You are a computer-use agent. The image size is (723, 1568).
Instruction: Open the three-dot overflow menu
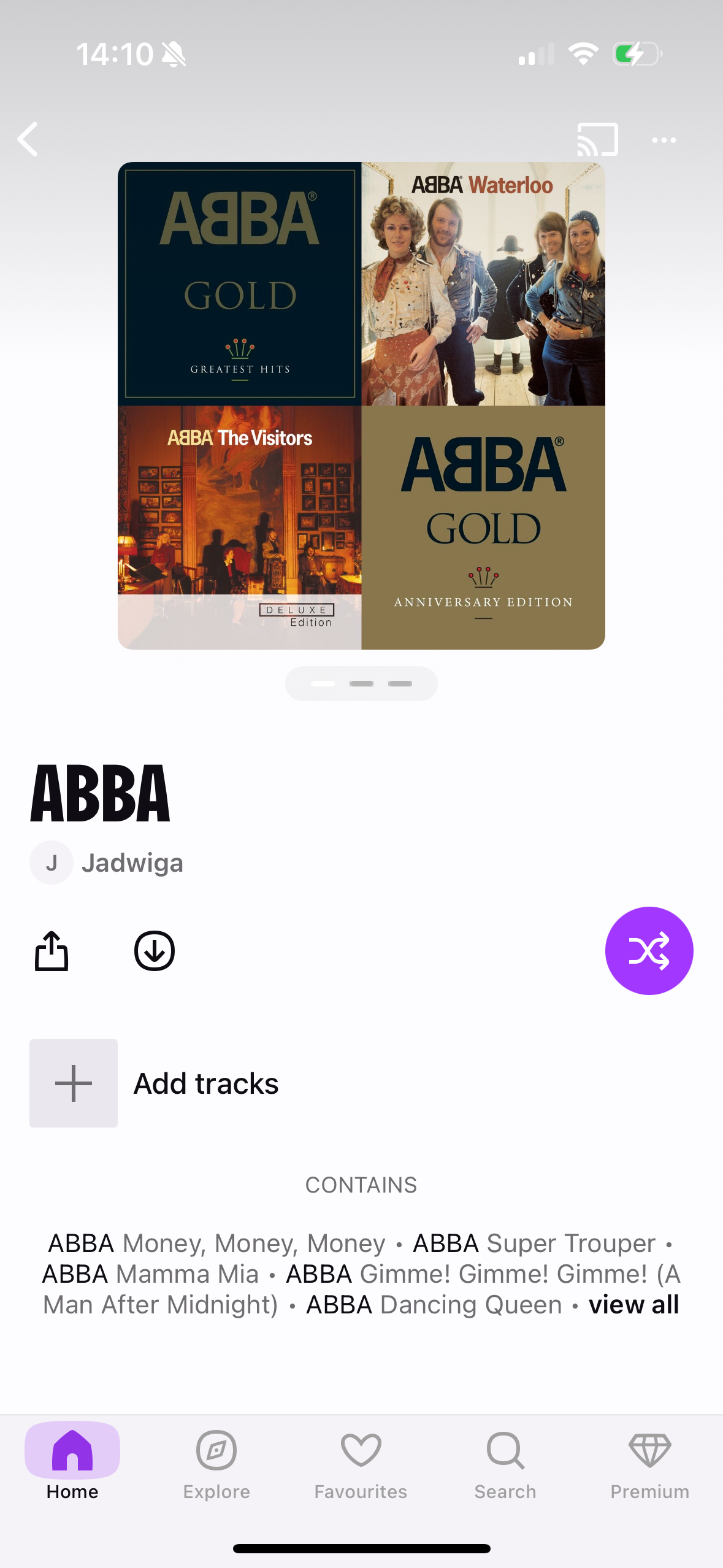(664, 140)
